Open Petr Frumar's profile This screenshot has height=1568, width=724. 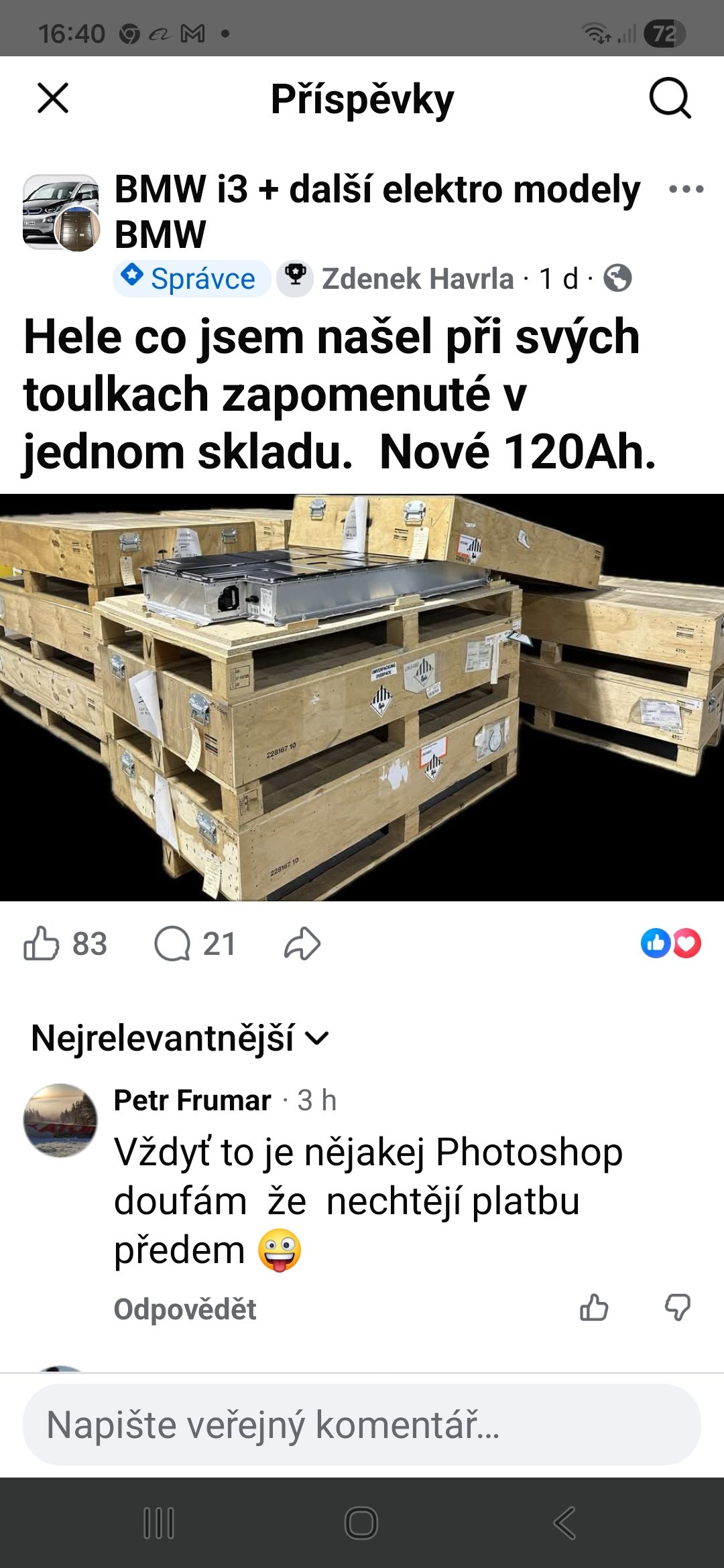click(x=192, y=1100)
